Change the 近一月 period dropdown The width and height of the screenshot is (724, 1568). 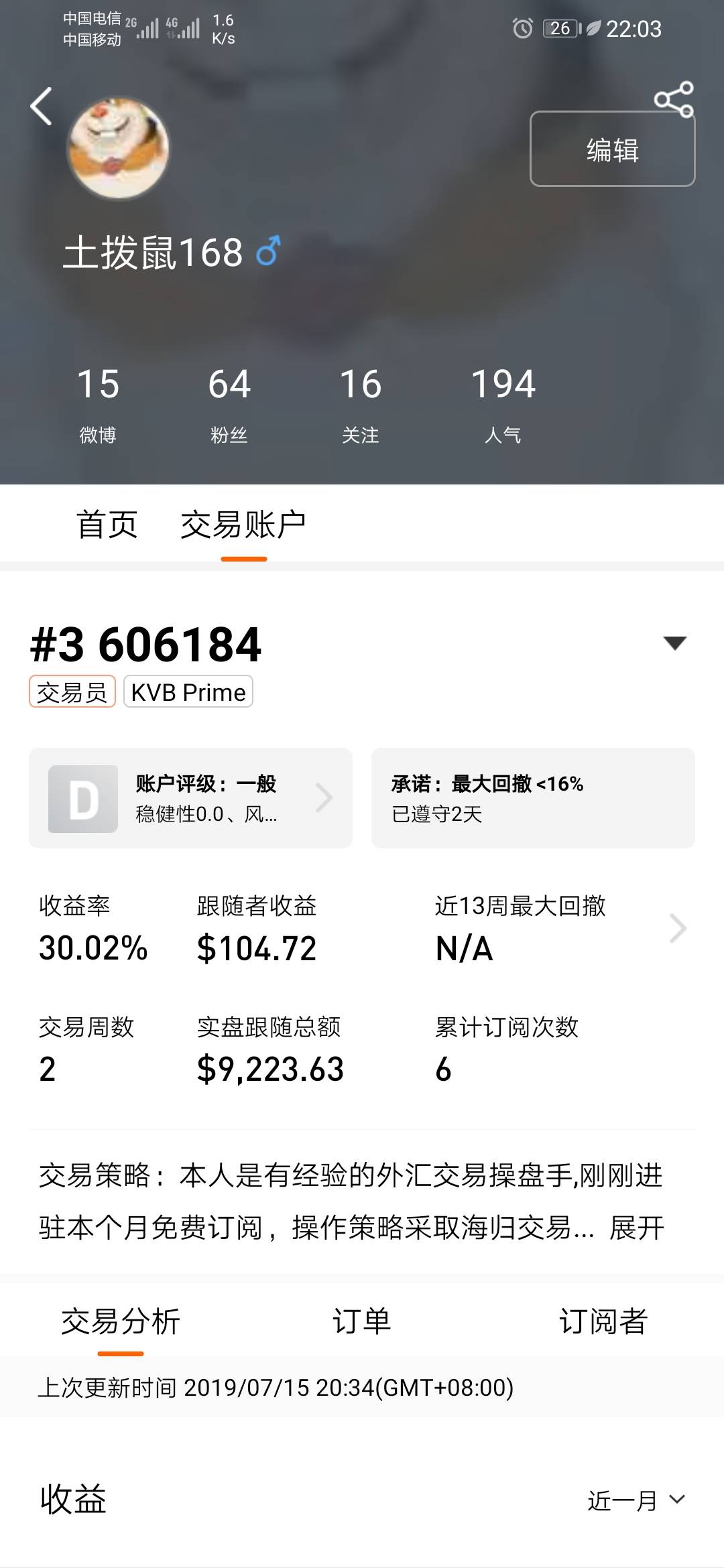(x=637, y=1500)
